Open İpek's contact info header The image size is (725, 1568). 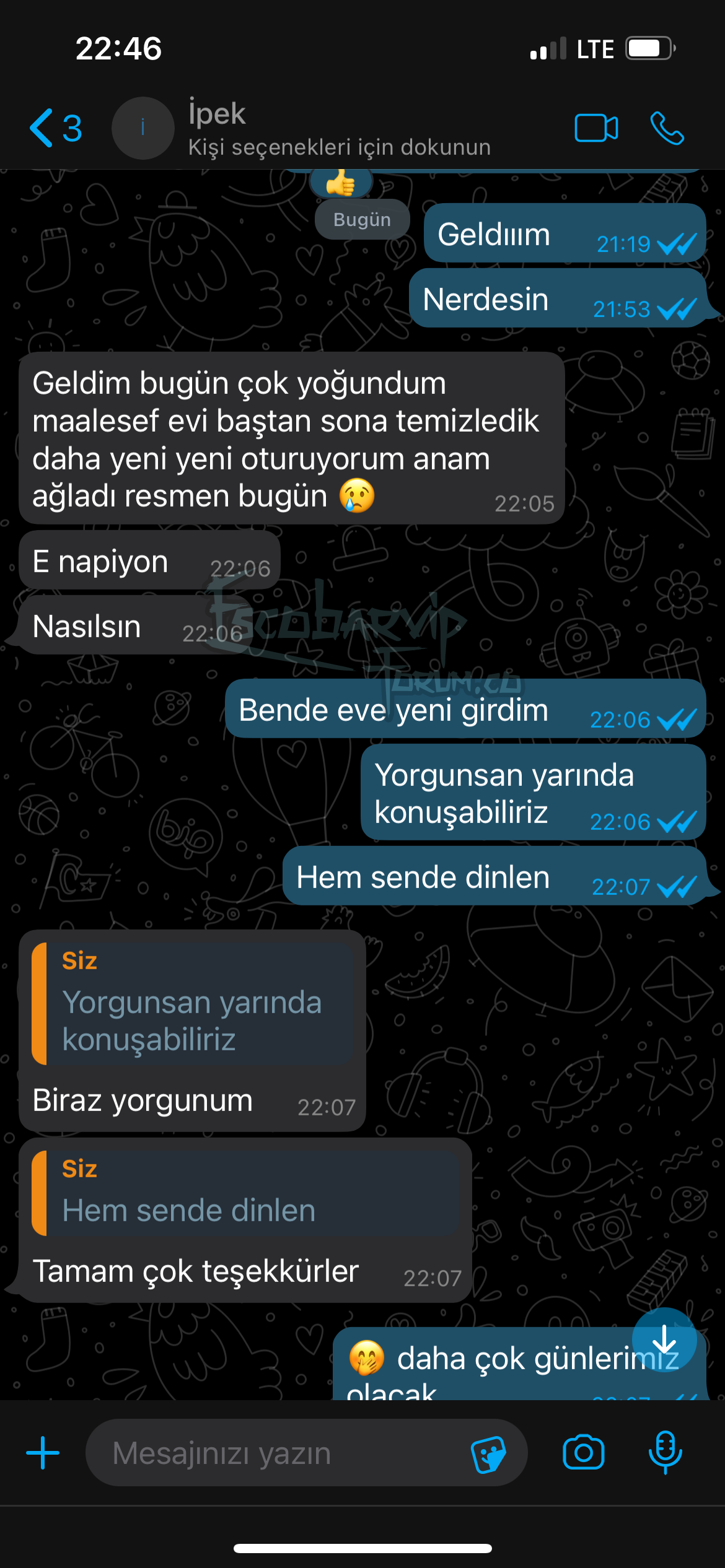pyautogui.click(x=339, y=128)
